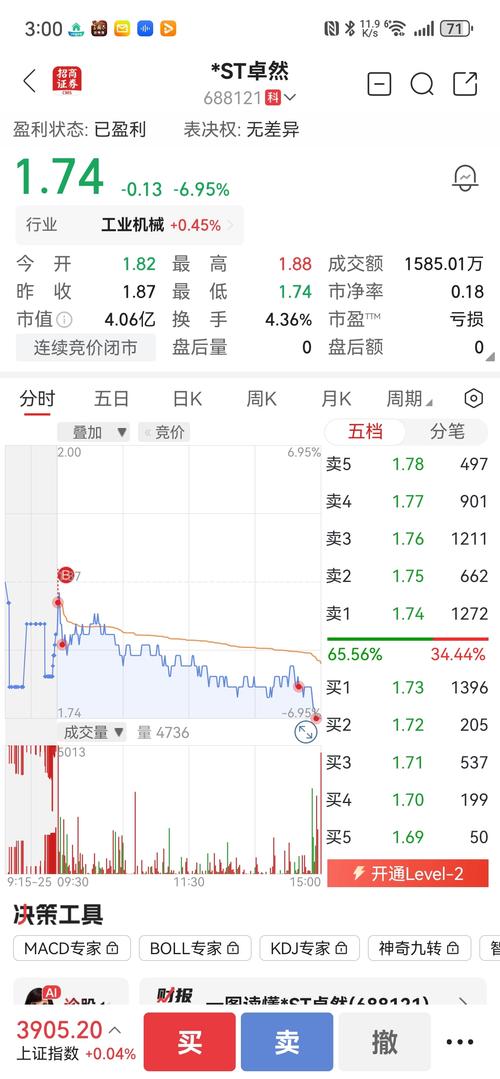
Task: Tap the red 买 buy button
Action: pos(190,1041)
